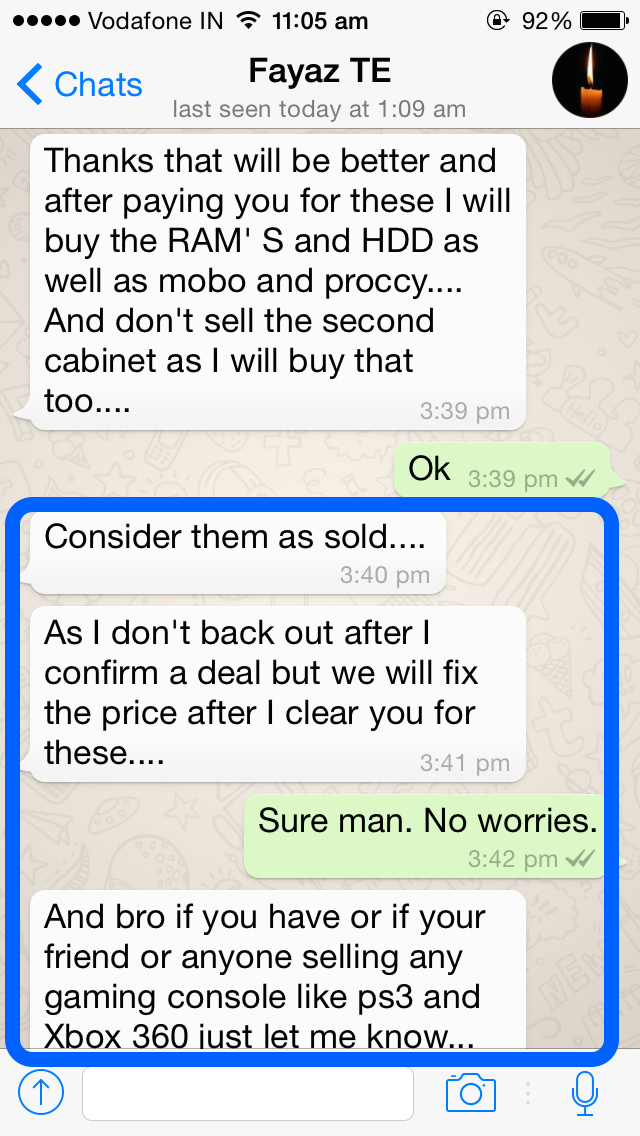640x1136 pixels.
Task: Tap the attachment upload arrow icon
Action: (41, 1093)
